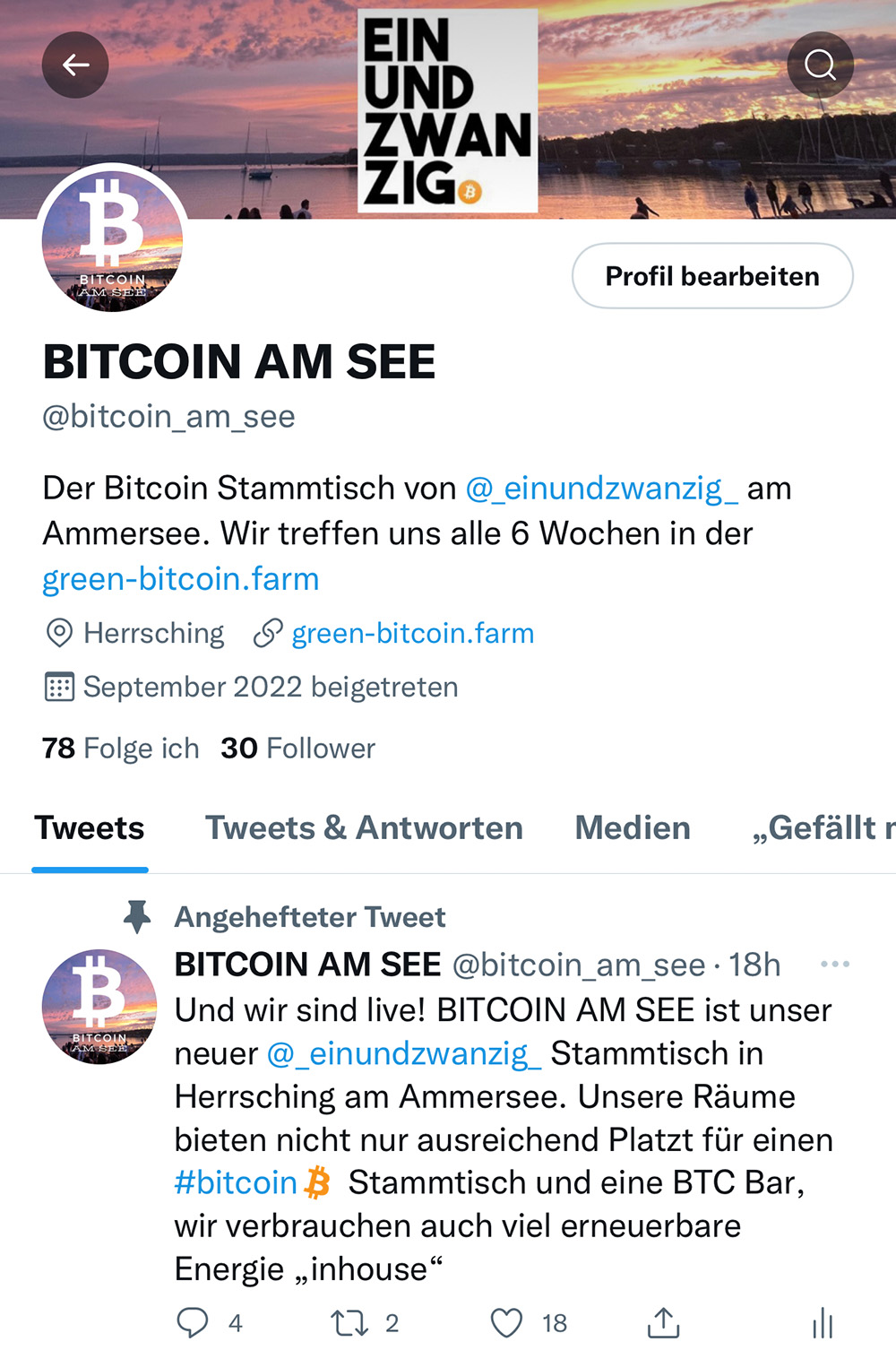Switch to Tweets & Antworten tab
Image resolution: width=896 pixels, height=1359 pixels.
tap(364, 827)
